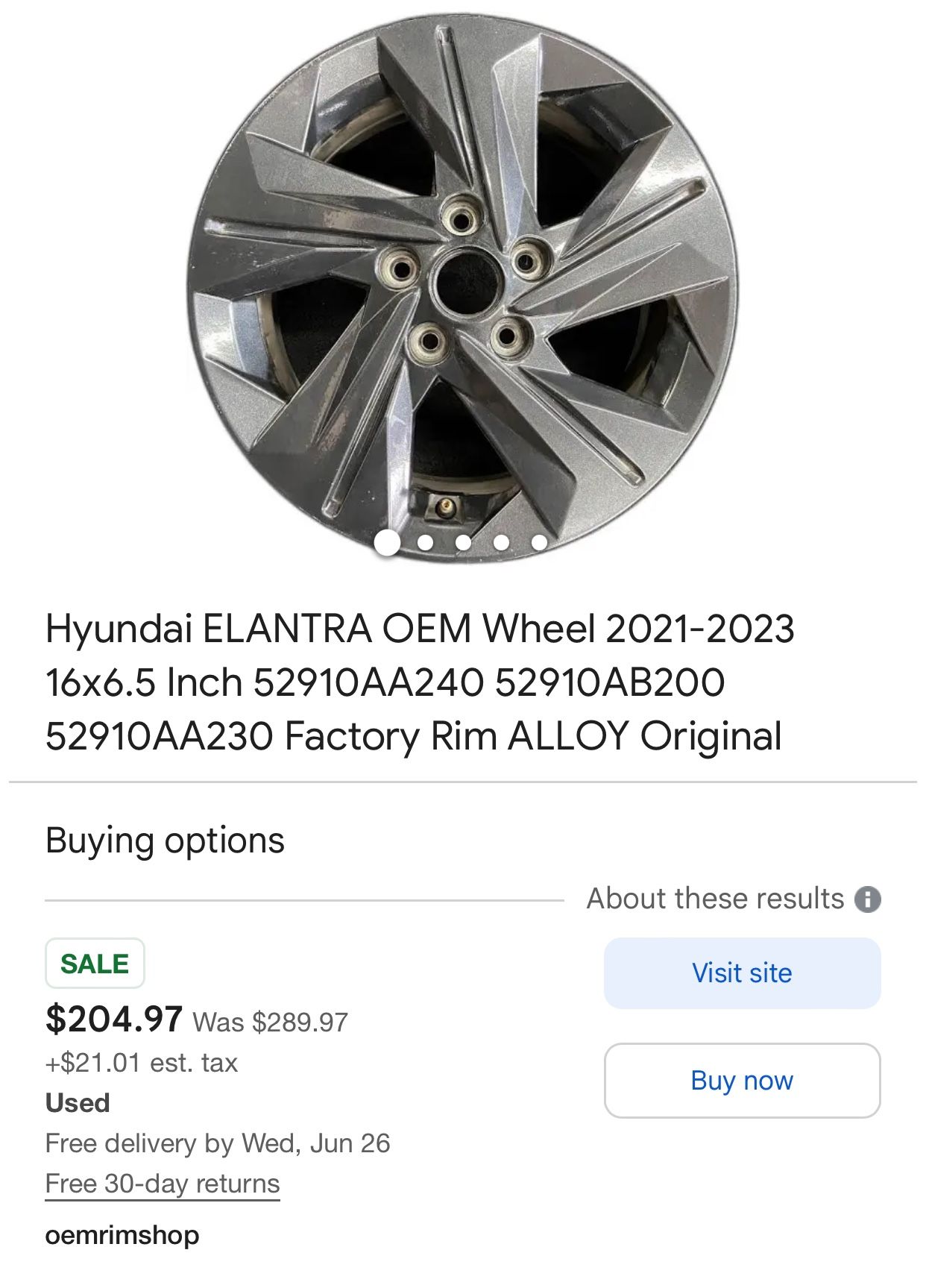
Task: Select the Buy now button
Action: [742, 1080]
